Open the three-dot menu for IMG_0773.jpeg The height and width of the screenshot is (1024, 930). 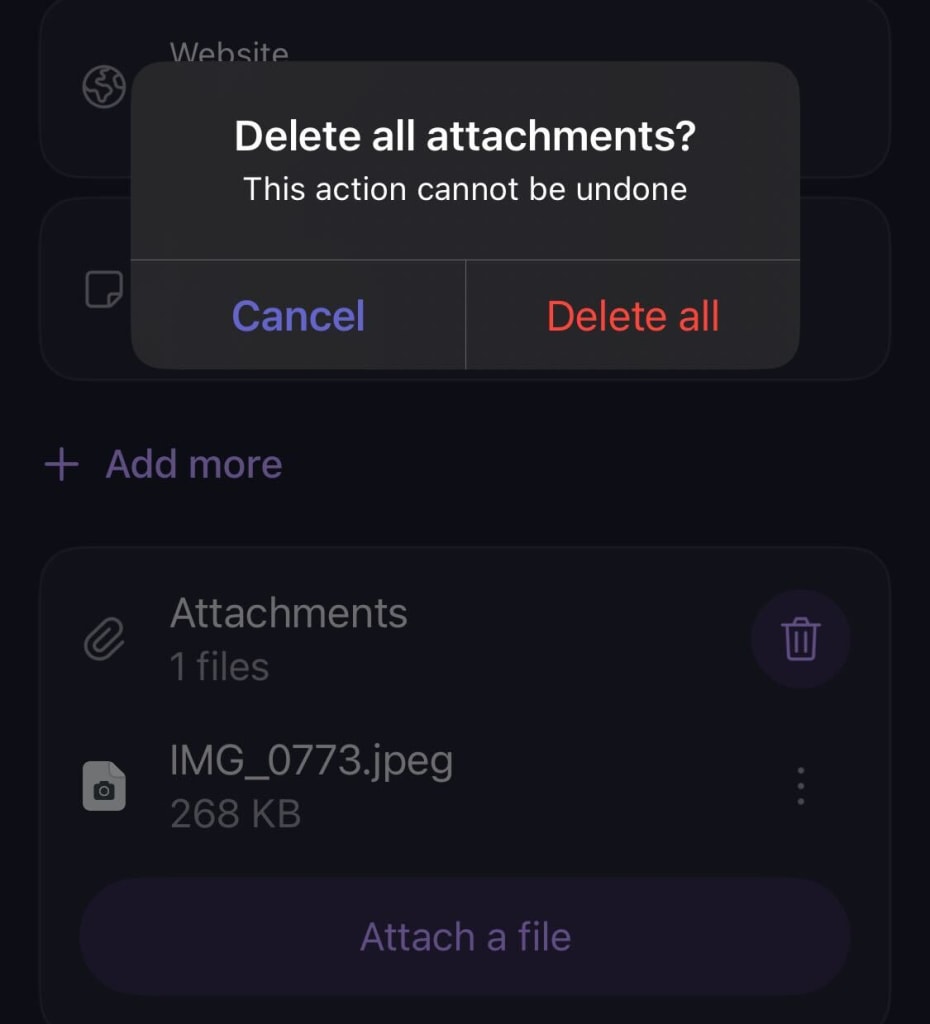(800, 786)
